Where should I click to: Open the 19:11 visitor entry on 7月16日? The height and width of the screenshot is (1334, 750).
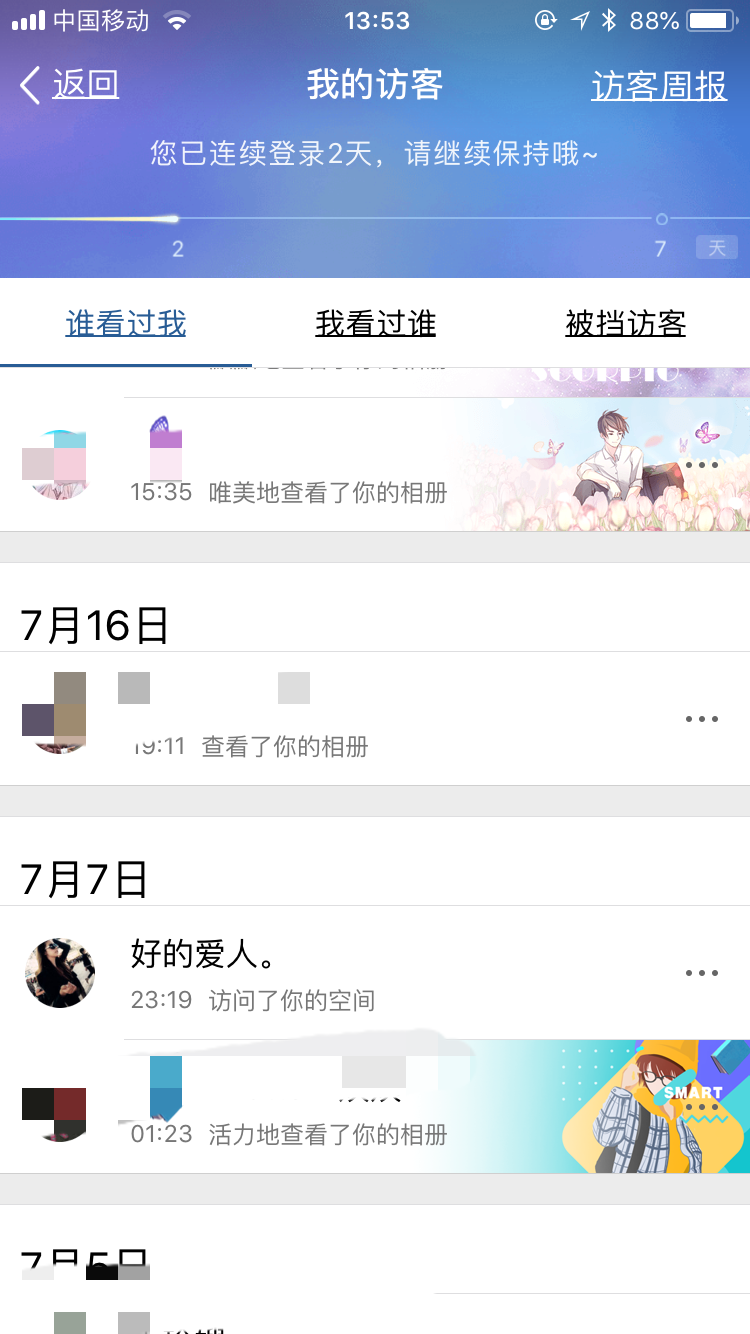[300, 720]
